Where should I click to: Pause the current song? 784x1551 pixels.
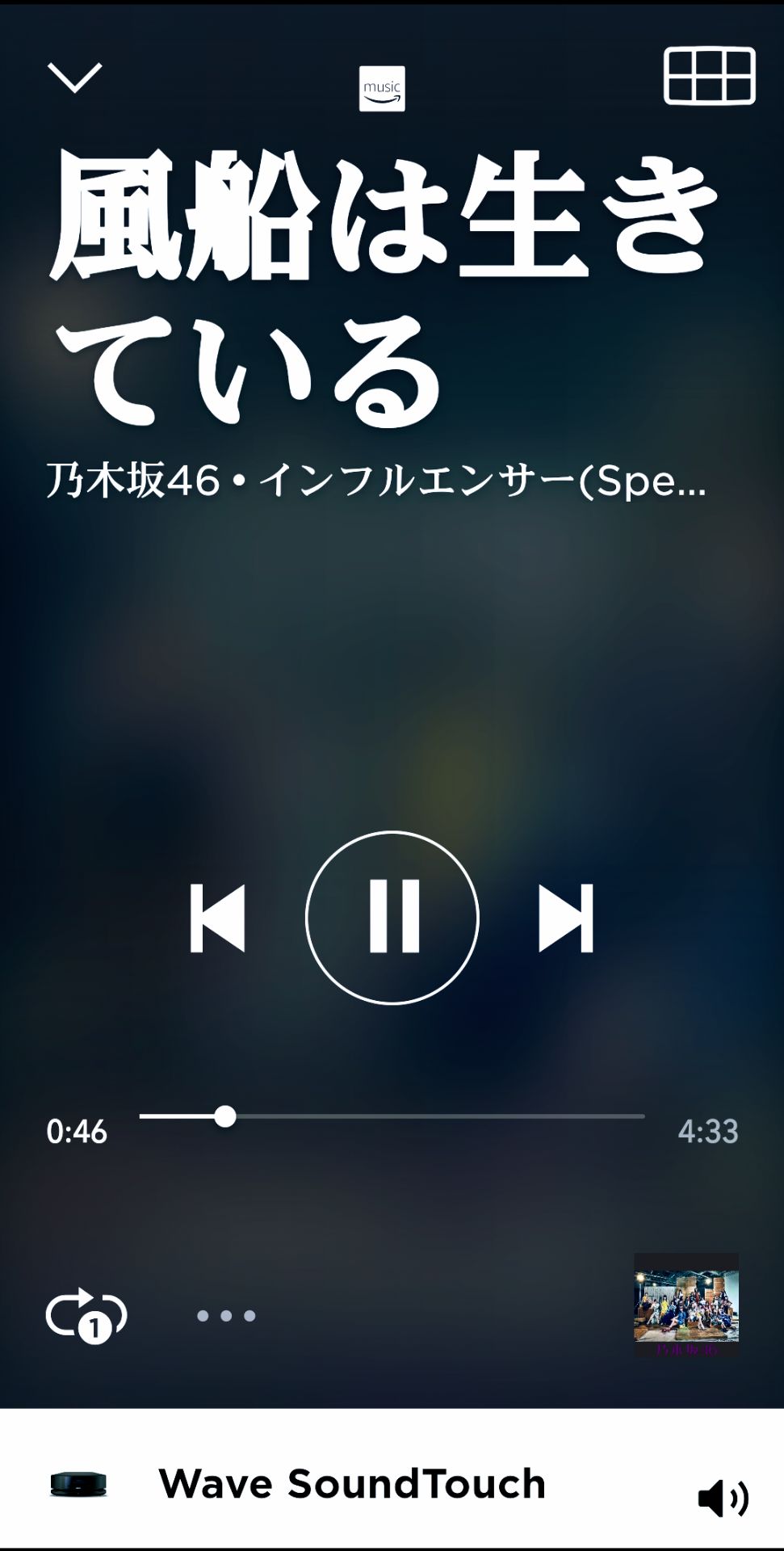pos(392,918)
